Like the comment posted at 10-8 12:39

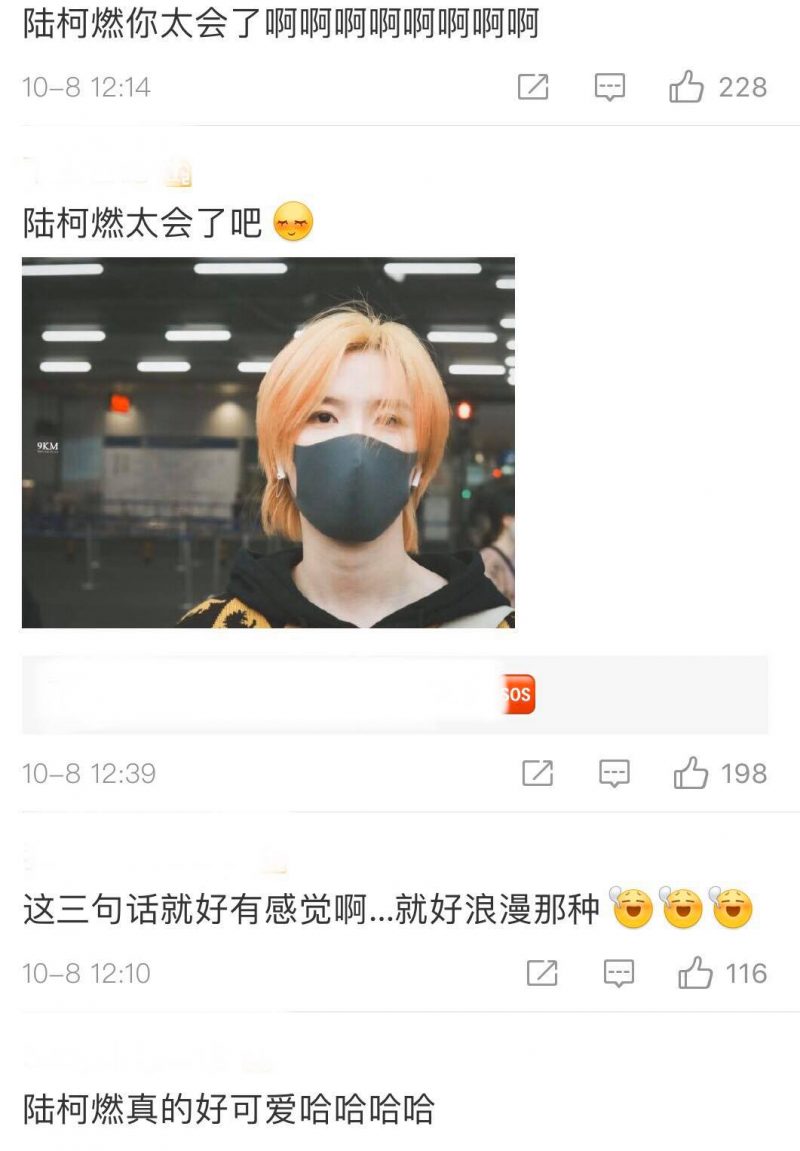point(691,773)
